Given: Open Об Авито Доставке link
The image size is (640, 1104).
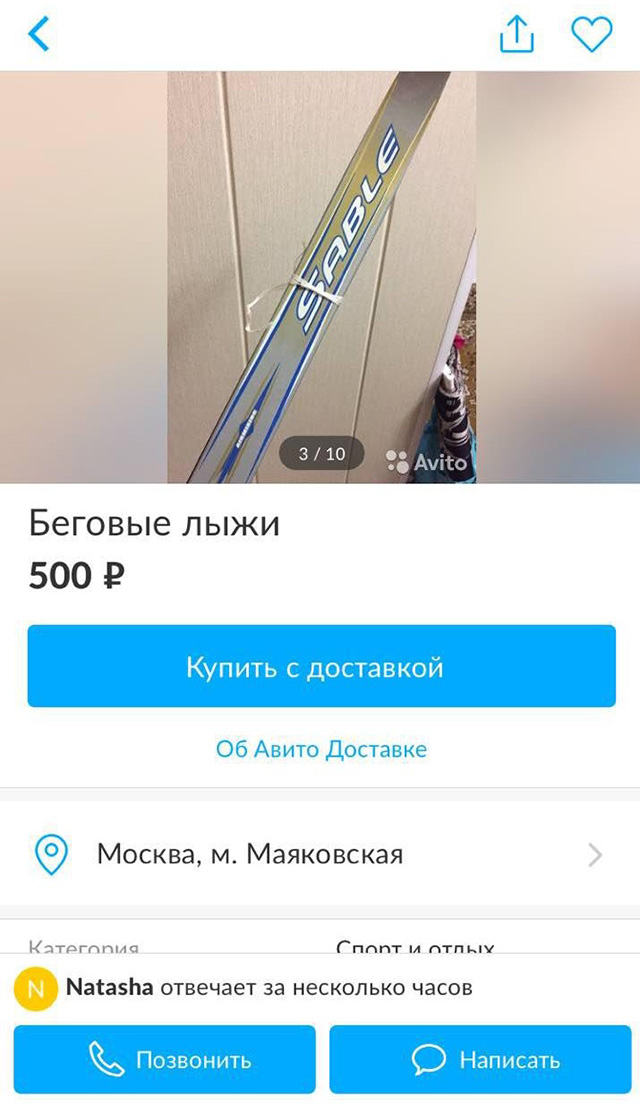Looking at the screenshot, I should 321,749.
